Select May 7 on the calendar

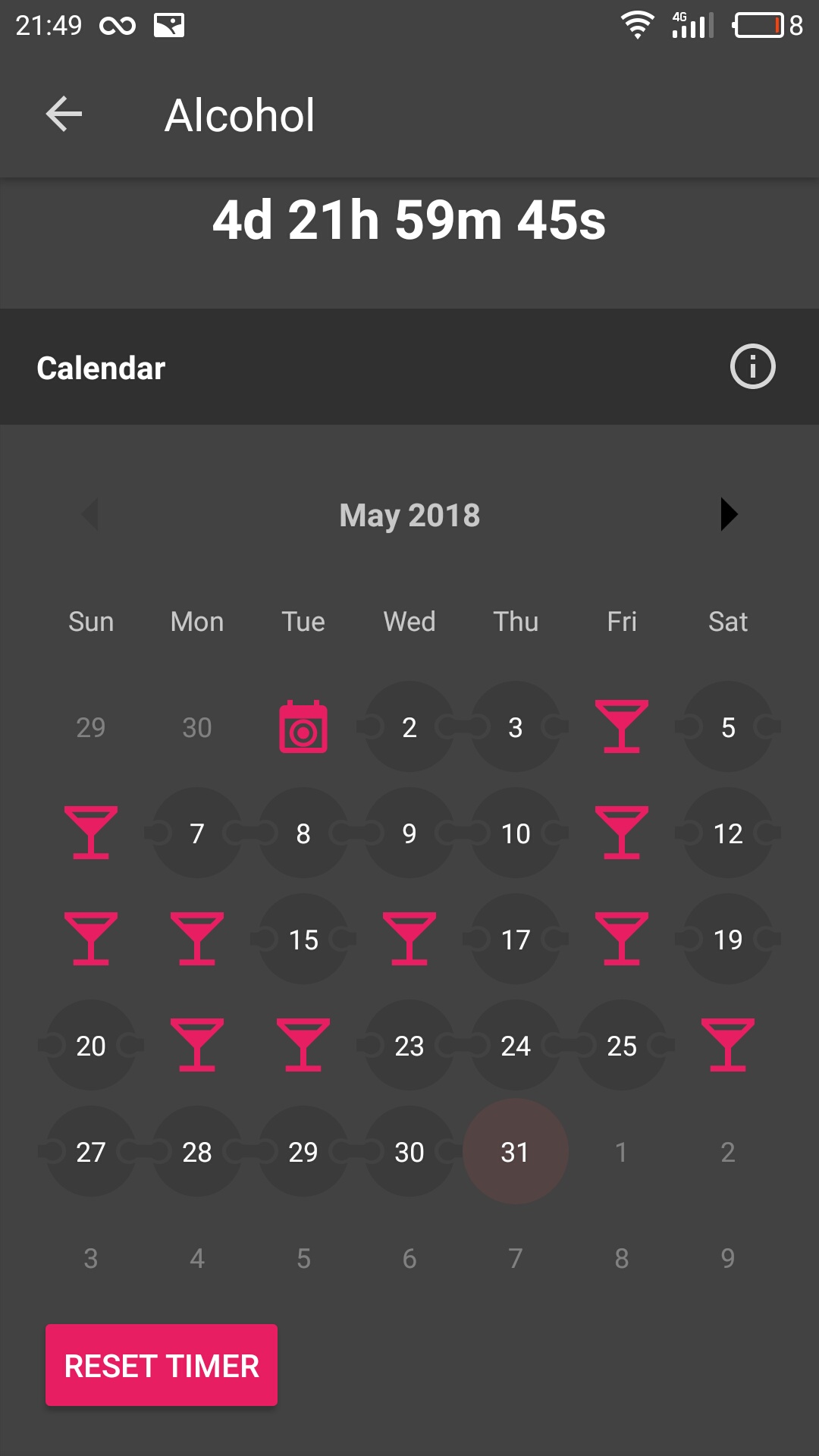[197, 833]
